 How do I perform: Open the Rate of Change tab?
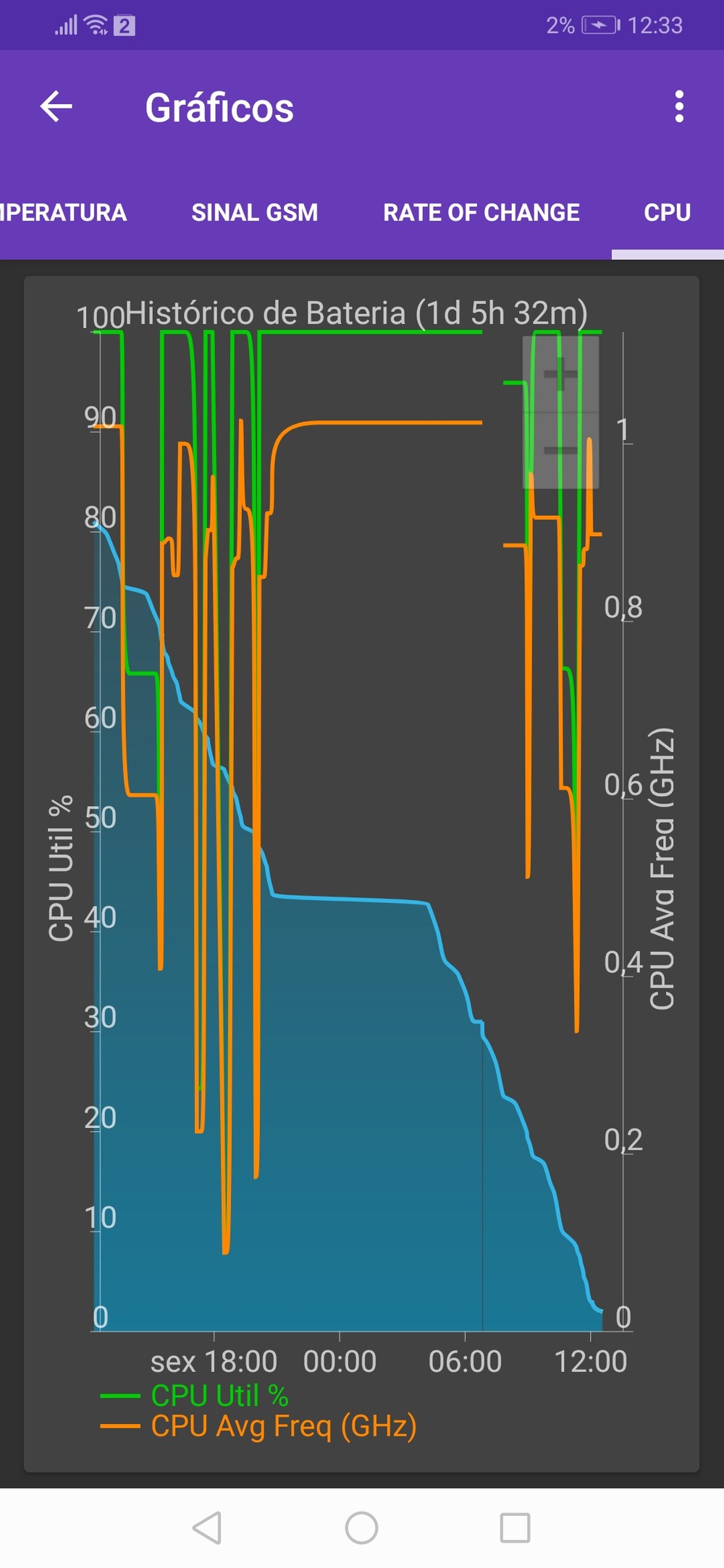(481, 213)
